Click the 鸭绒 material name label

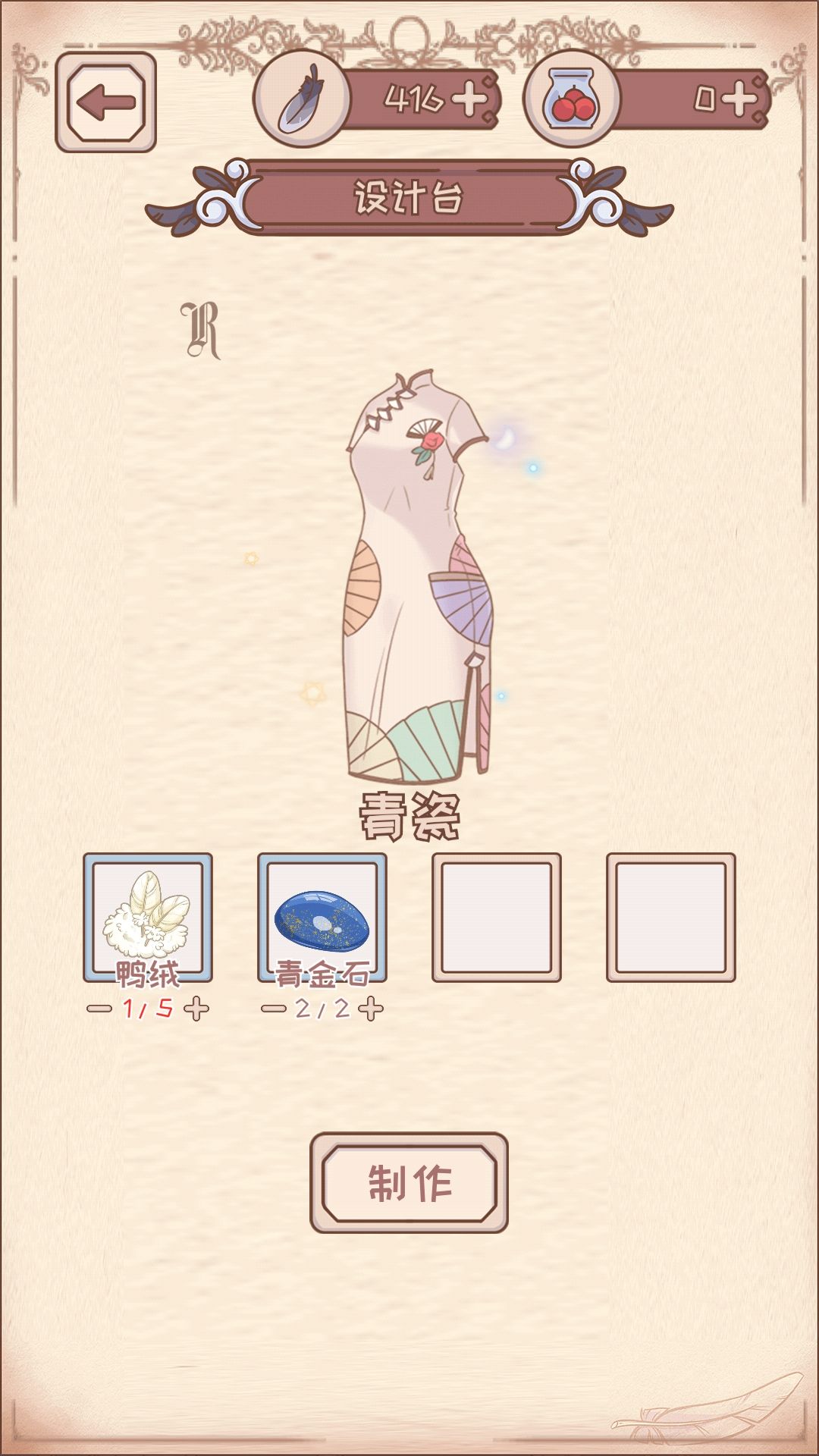pyautogui.click(x=148, y=979)
